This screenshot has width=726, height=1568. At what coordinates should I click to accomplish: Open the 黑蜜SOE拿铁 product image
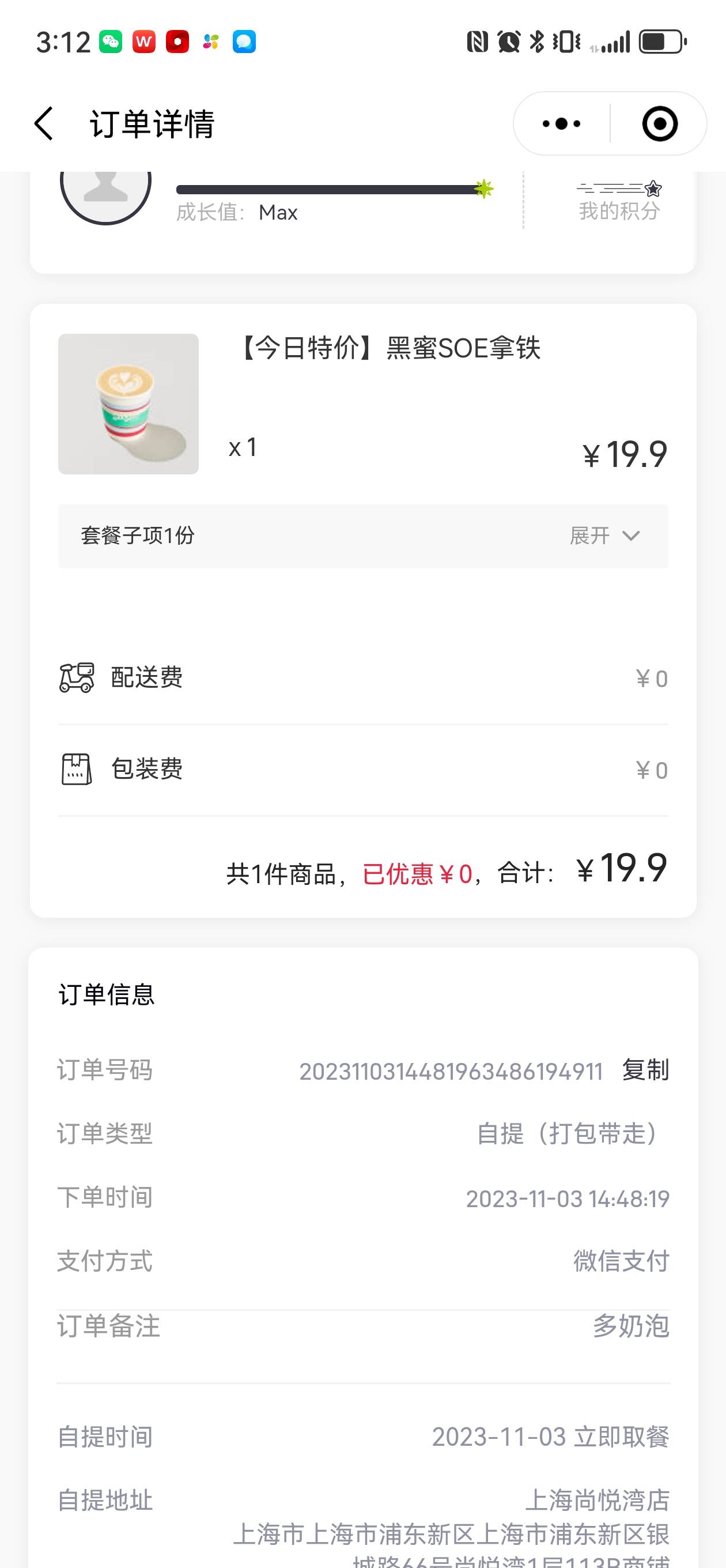[128, 404]
